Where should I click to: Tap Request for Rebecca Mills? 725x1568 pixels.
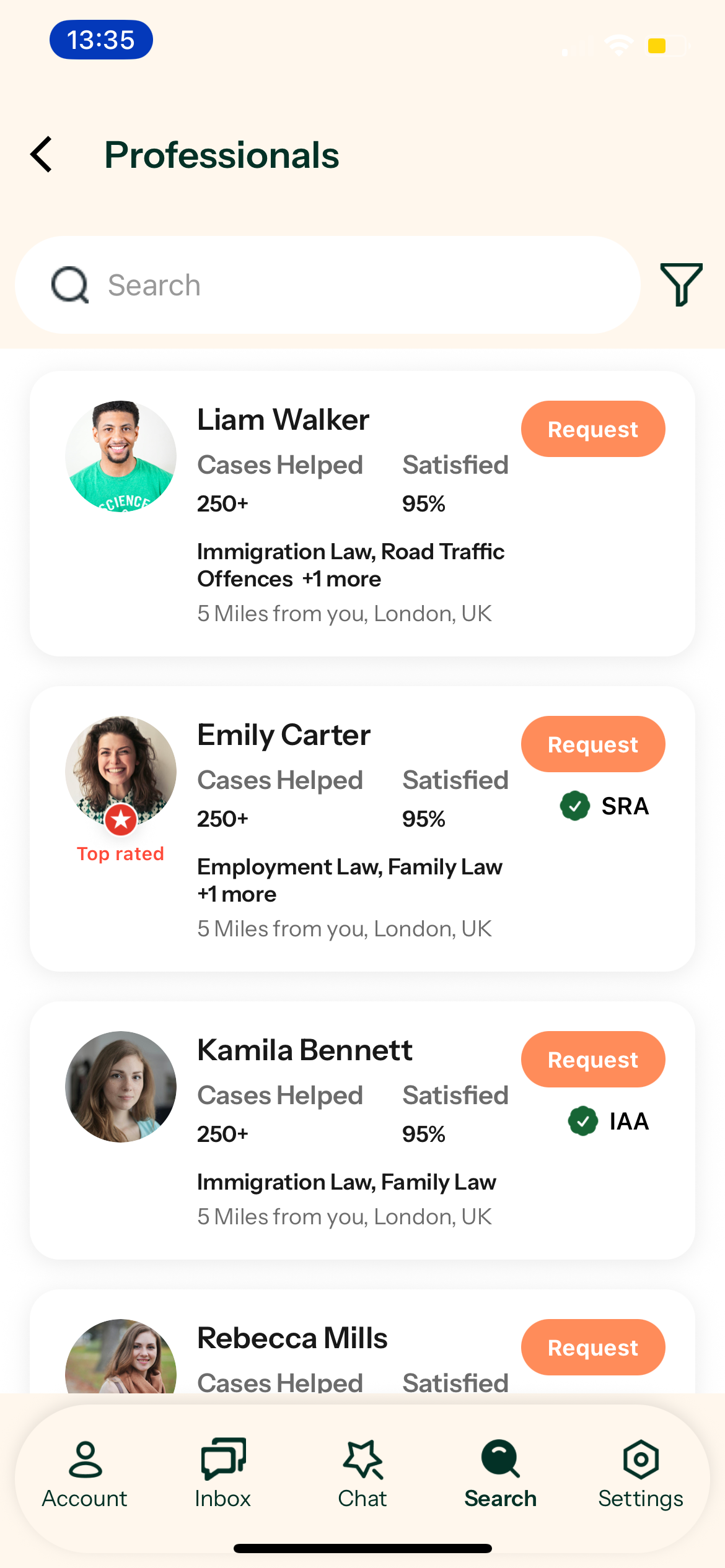point(593,1348)
